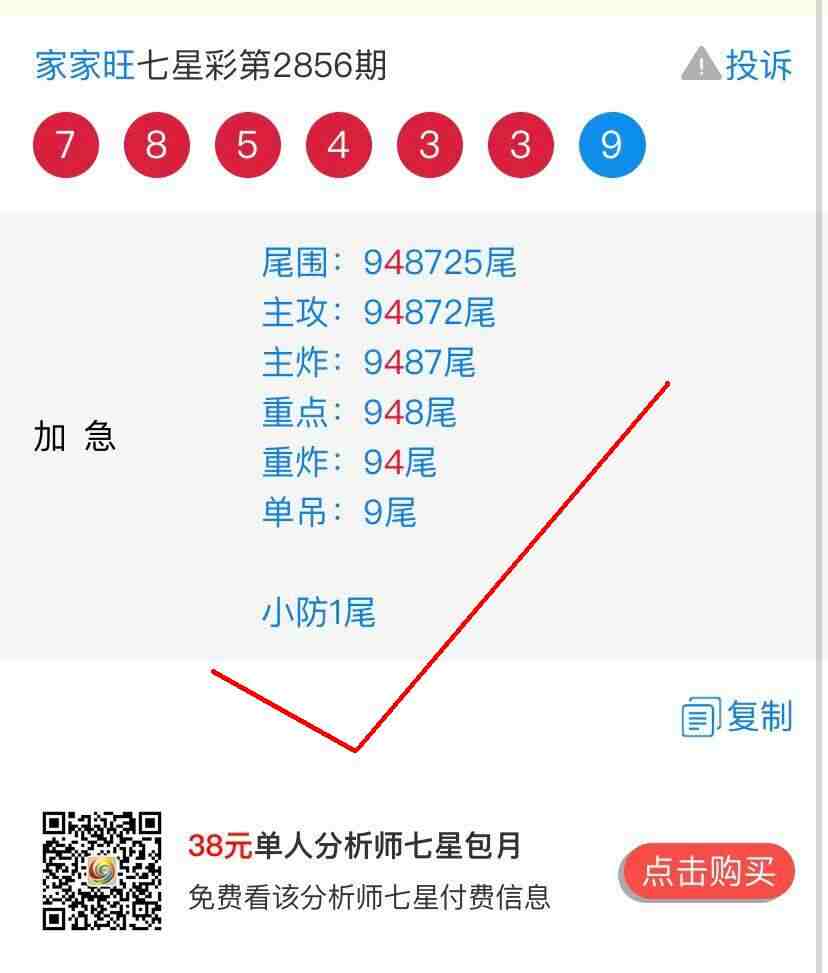Tap 投诉 to report this post
The width and height of the screenshot is (828, 973).
738,66
